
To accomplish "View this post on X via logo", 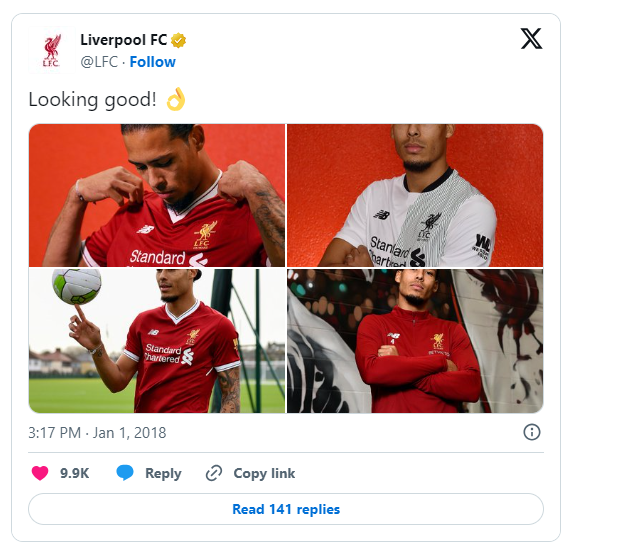I will coord(531,40).
